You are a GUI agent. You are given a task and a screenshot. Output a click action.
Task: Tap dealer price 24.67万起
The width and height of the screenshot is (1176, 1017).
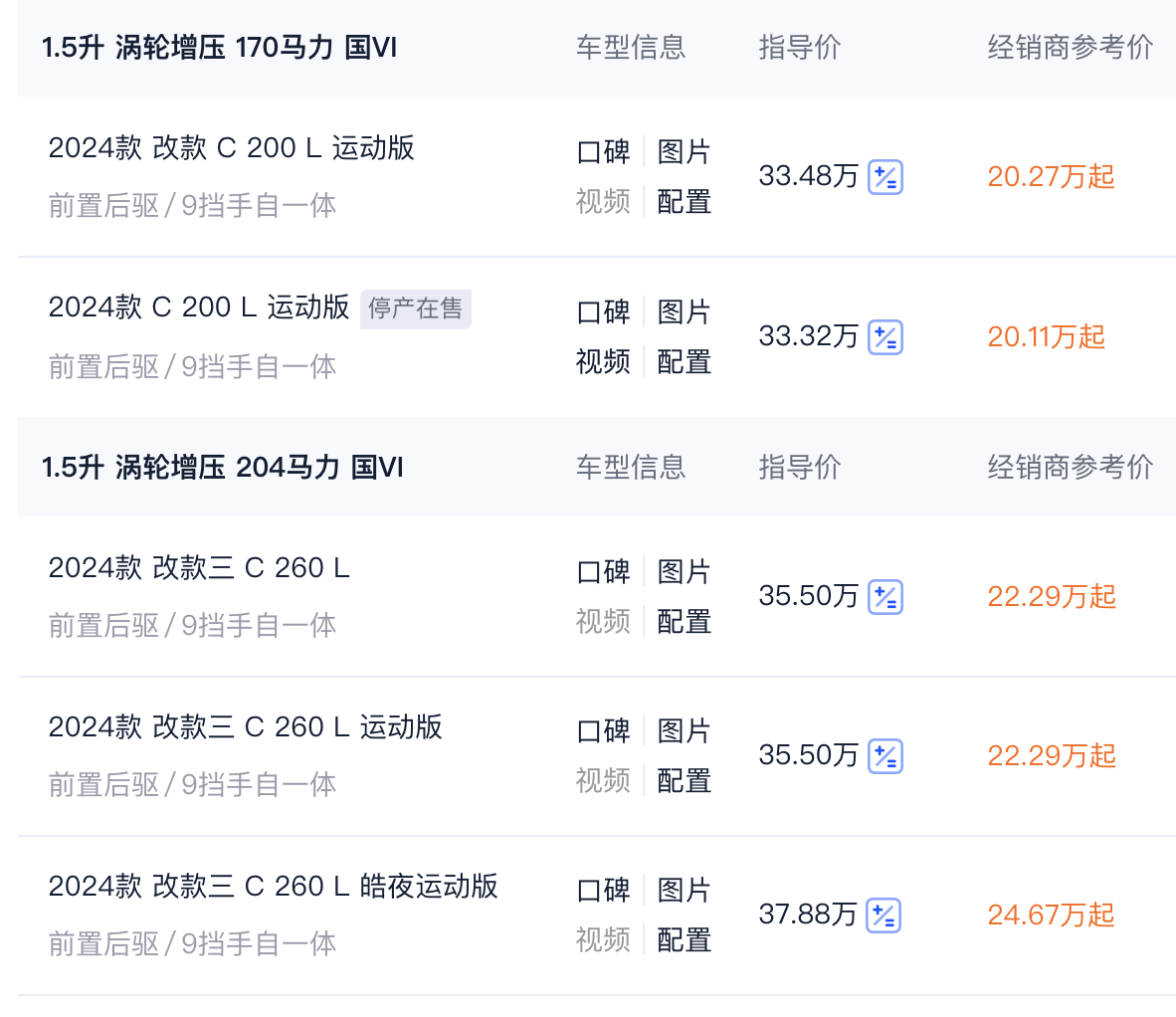click(x=1050, y=915)
